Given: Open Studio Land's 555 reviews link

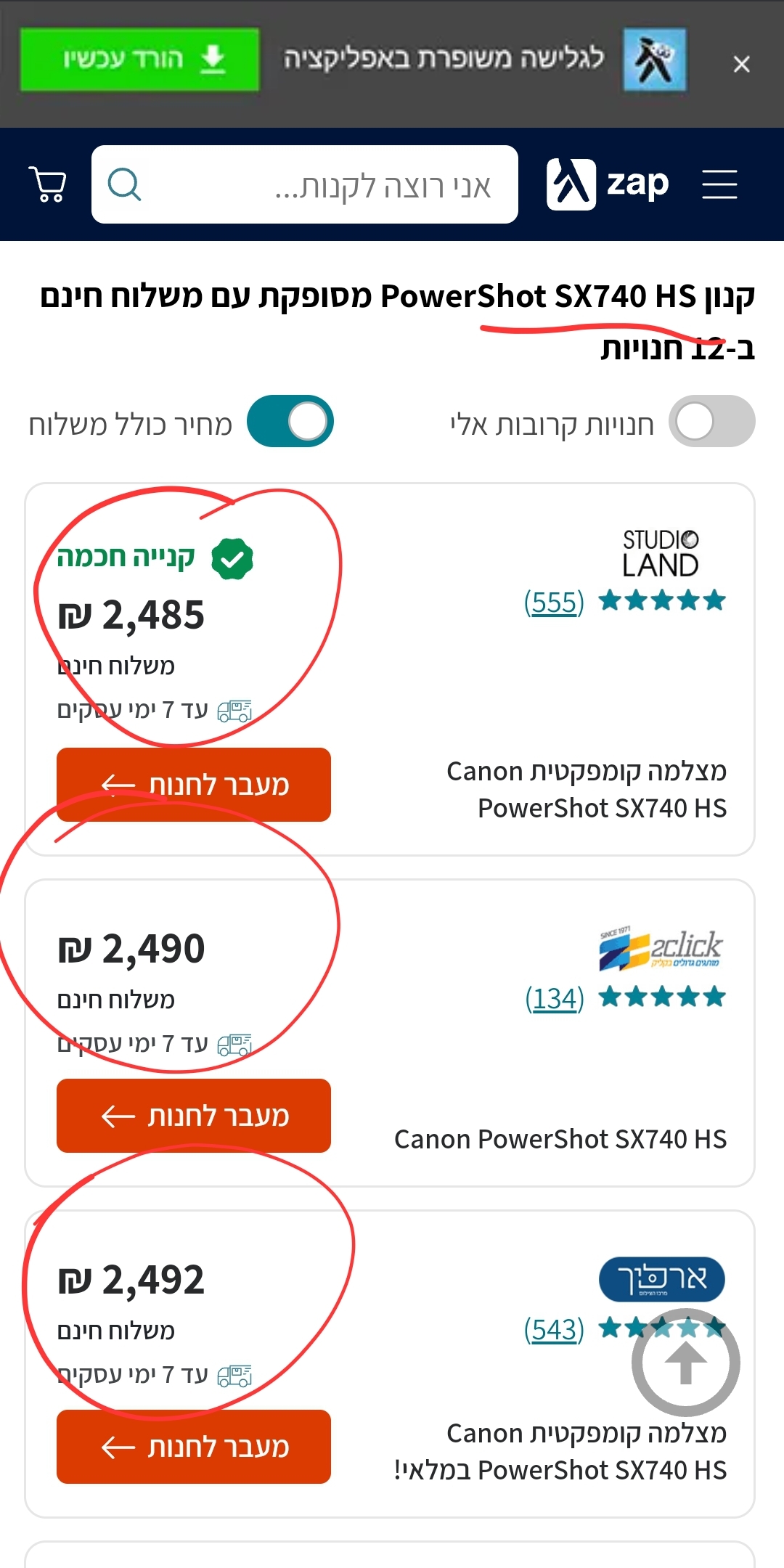Looking at the screenshot, I should click(x=554, y=603).
